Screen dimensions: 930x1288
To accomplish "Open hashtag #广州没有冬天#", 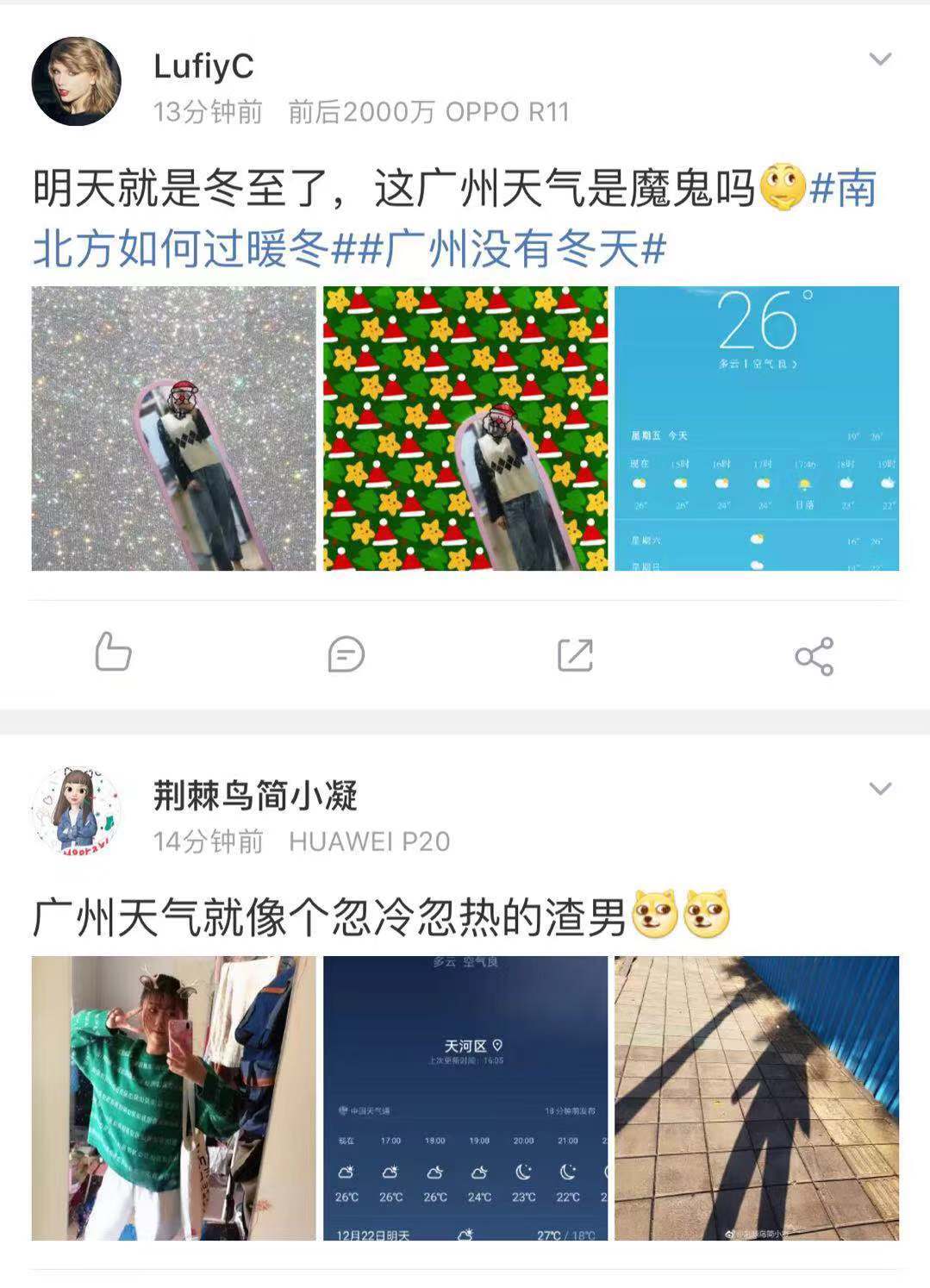I will (524, 250).
